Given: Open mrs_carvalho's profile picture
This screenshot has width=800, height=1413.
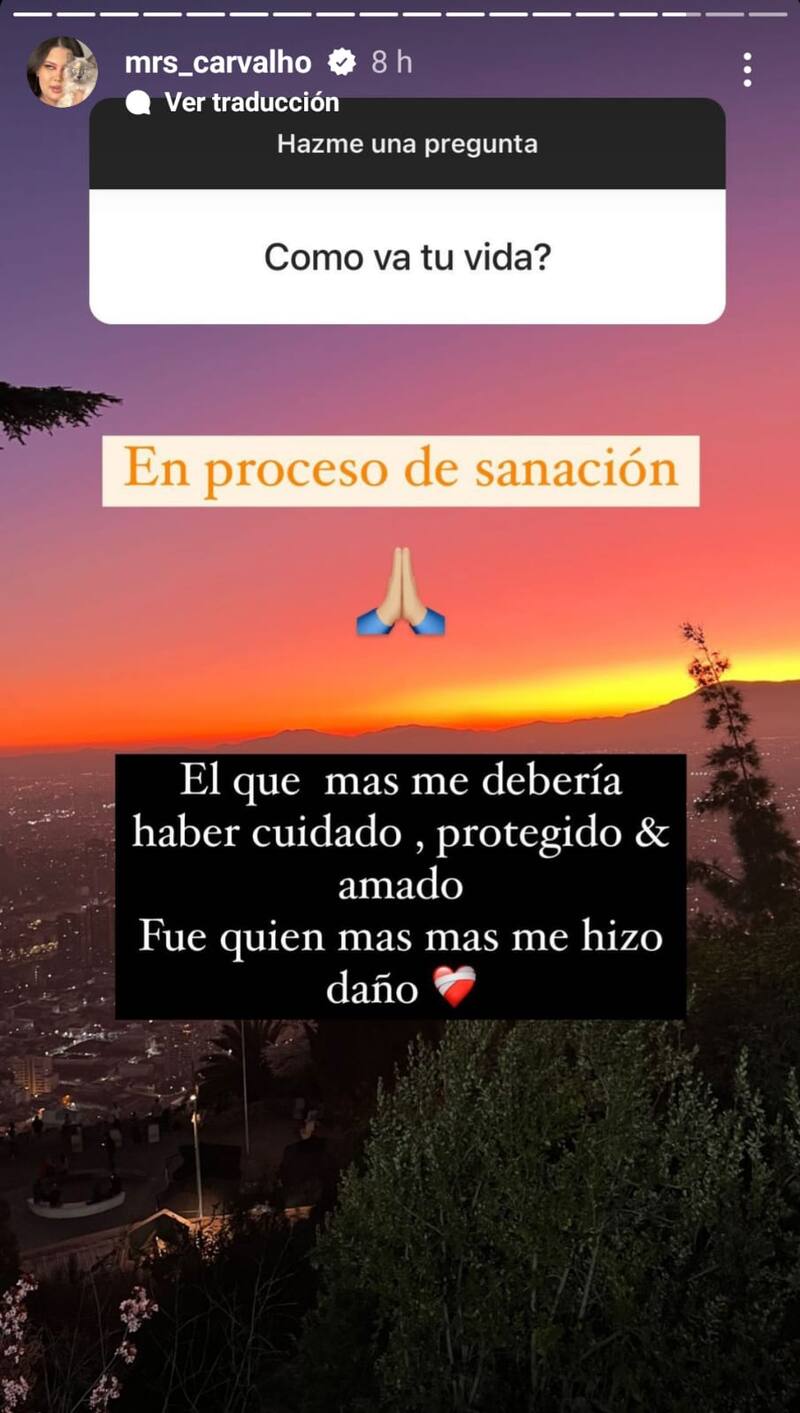Looking at the screenshot, I should tap(62, 72).
